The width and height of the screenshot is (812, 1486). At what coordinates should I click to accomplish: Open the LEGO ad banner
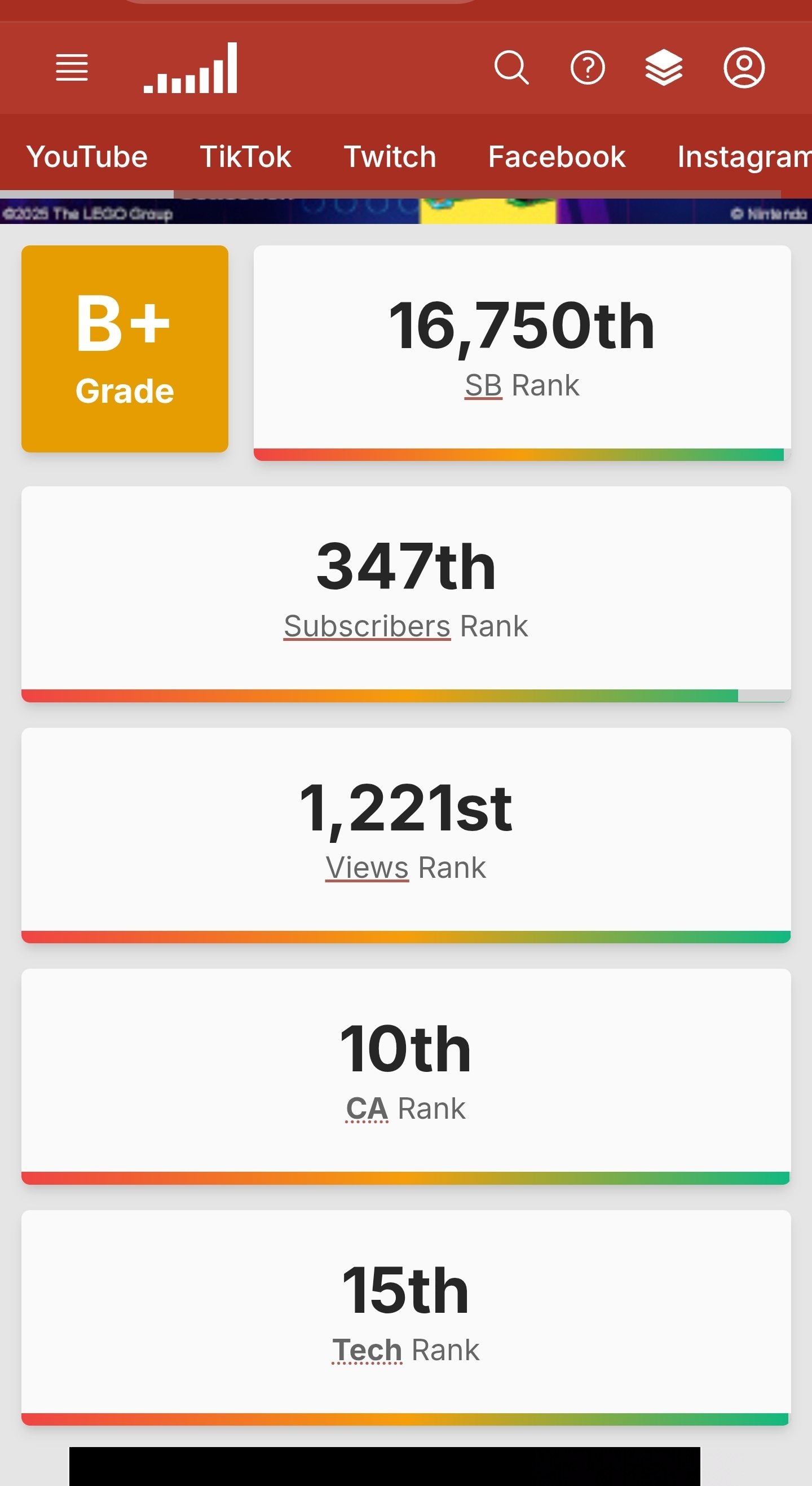[406, 211]
